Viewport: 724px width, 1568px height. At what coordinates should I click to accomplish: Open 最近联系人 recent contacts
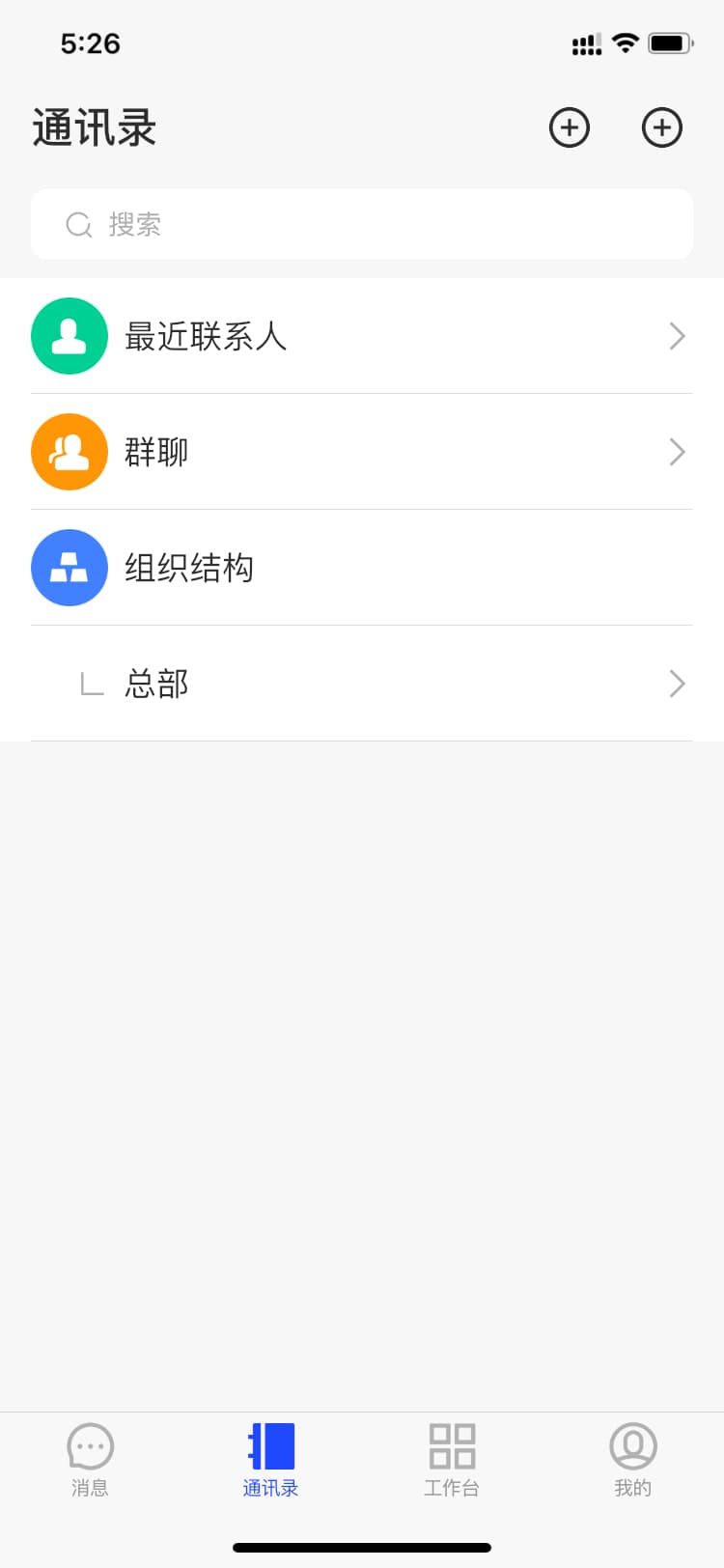362,336
